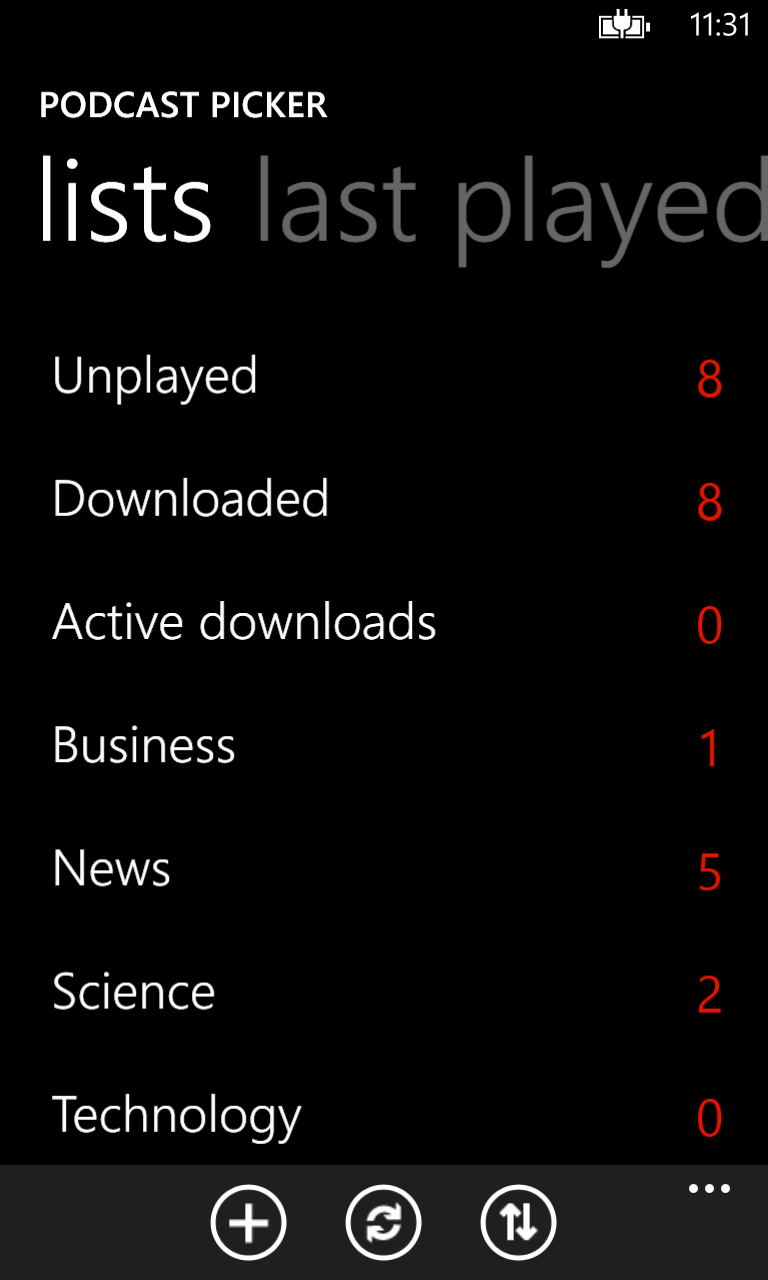View Active downloads
Image resolution: width=768 pixels, height=1280 pixels.
click(244, 623)
